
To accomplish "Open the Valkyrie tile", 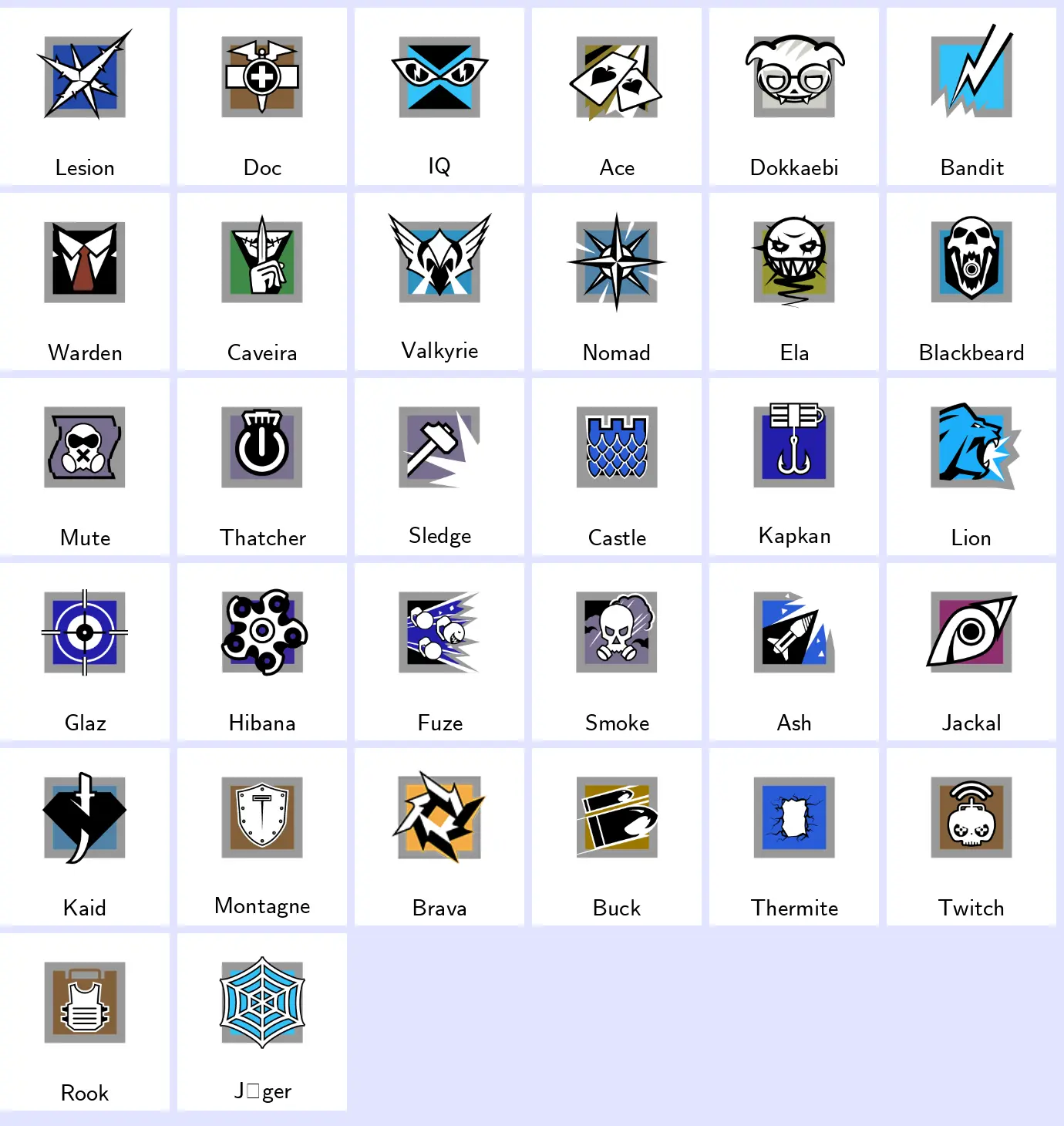I will (x=439, y=281).
